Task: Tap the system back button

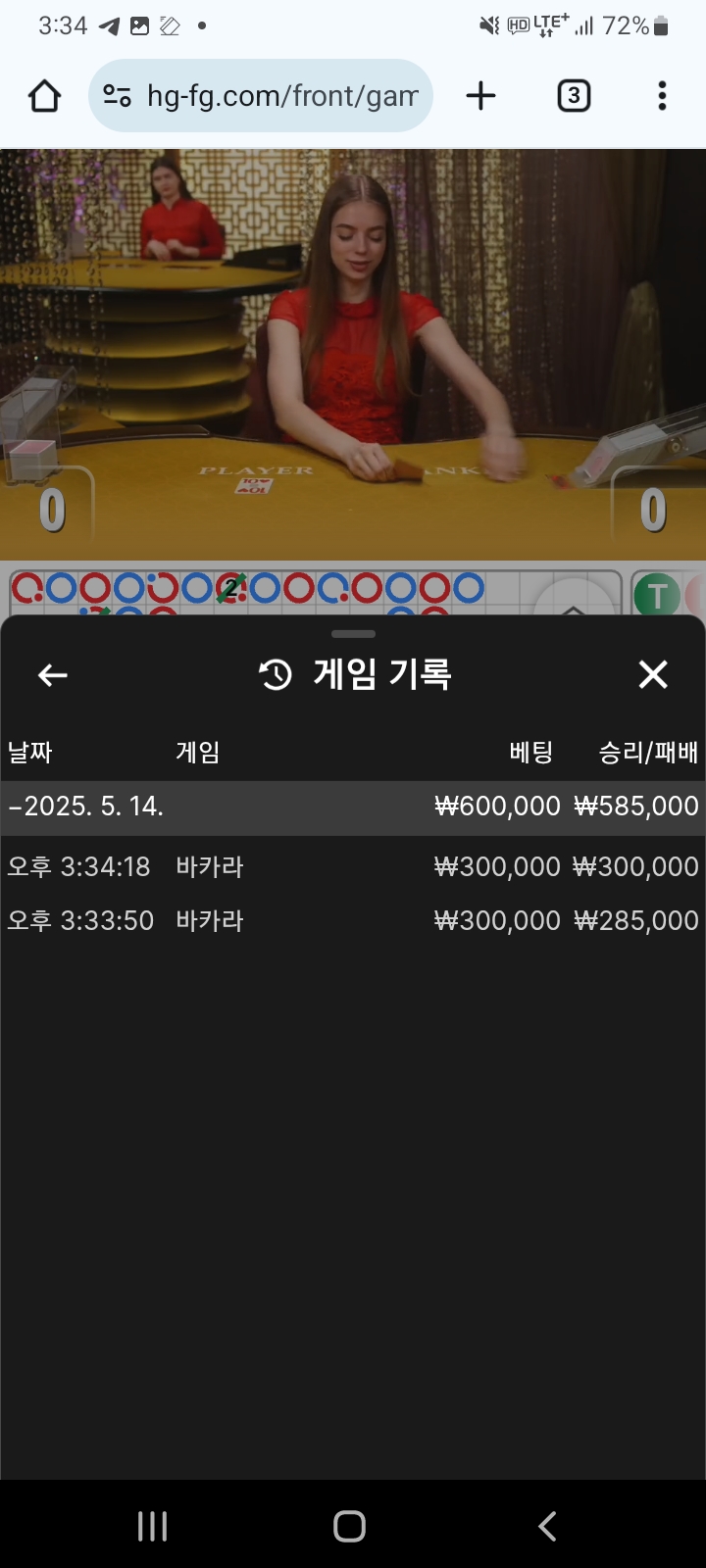Action: pyautogui.click(x=547, y=1526)
